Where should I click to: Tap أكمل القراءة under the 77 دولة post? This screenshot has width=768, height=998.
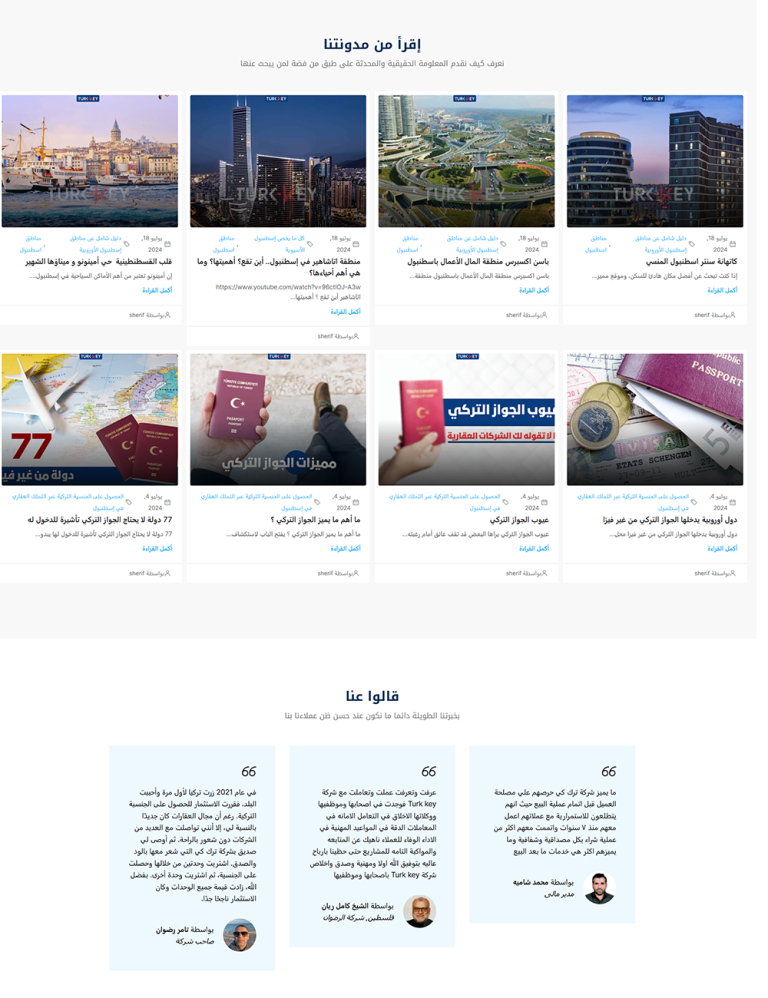tap(157, 548)
